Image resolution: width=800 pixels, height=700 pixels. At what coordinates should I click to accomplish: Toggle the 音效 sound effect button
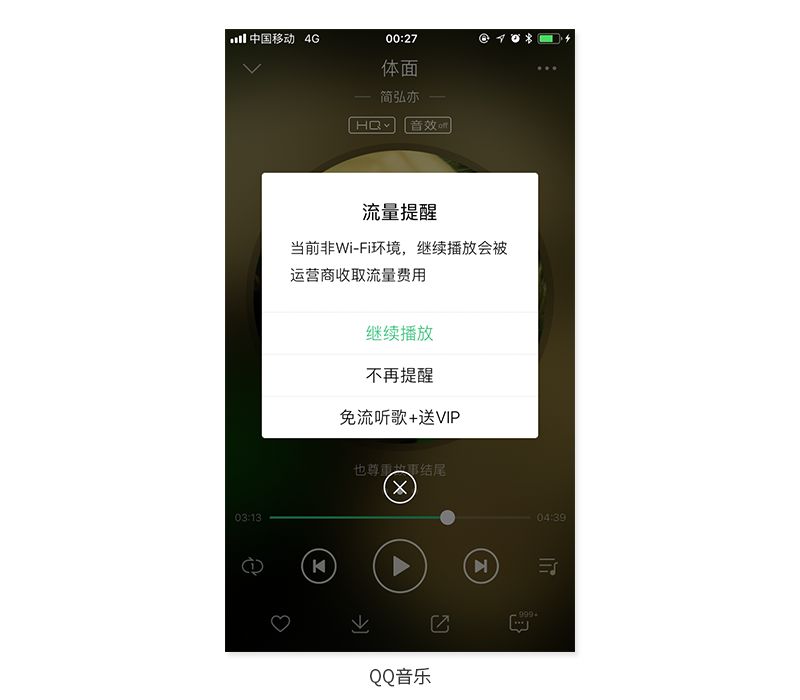[427, 125]
